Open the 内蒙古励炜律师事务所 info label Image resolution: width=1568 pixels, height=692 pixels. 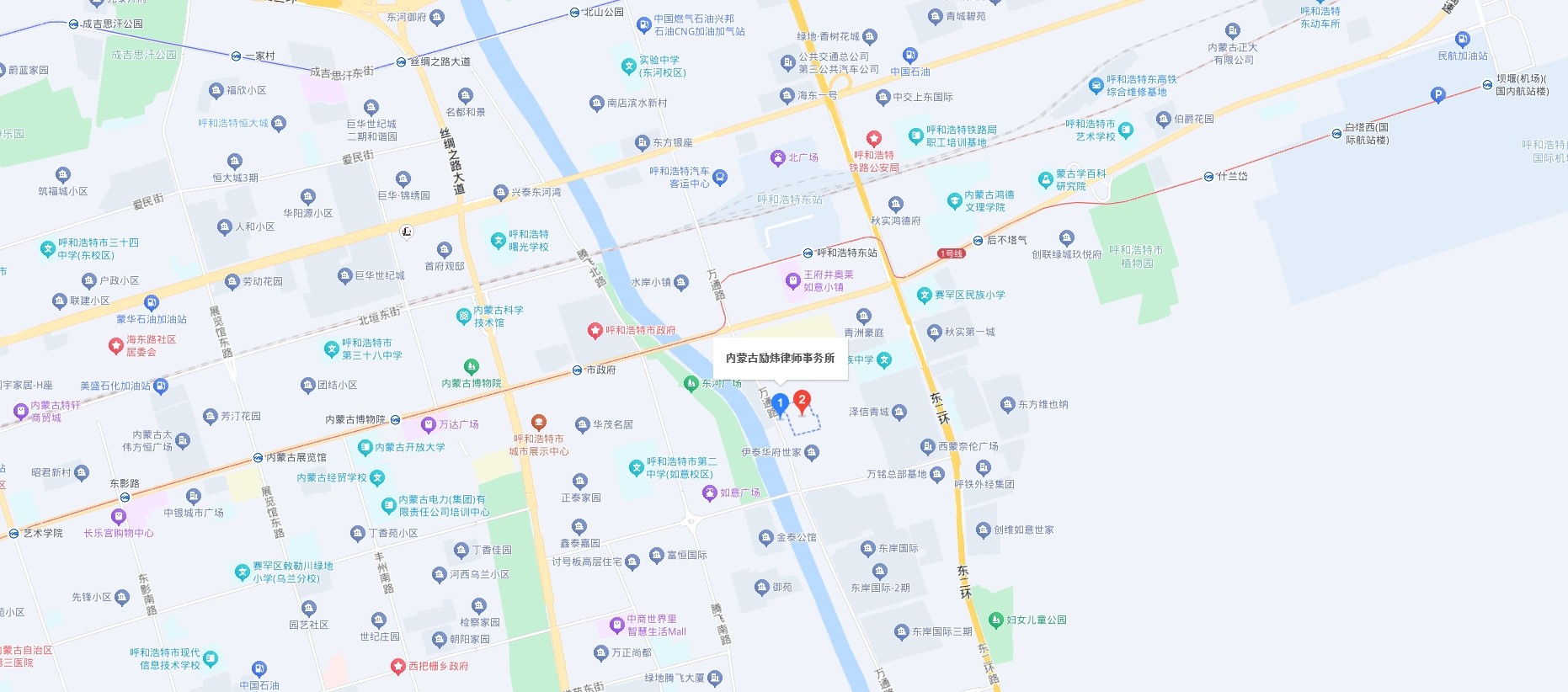click(x=780, y=359)
